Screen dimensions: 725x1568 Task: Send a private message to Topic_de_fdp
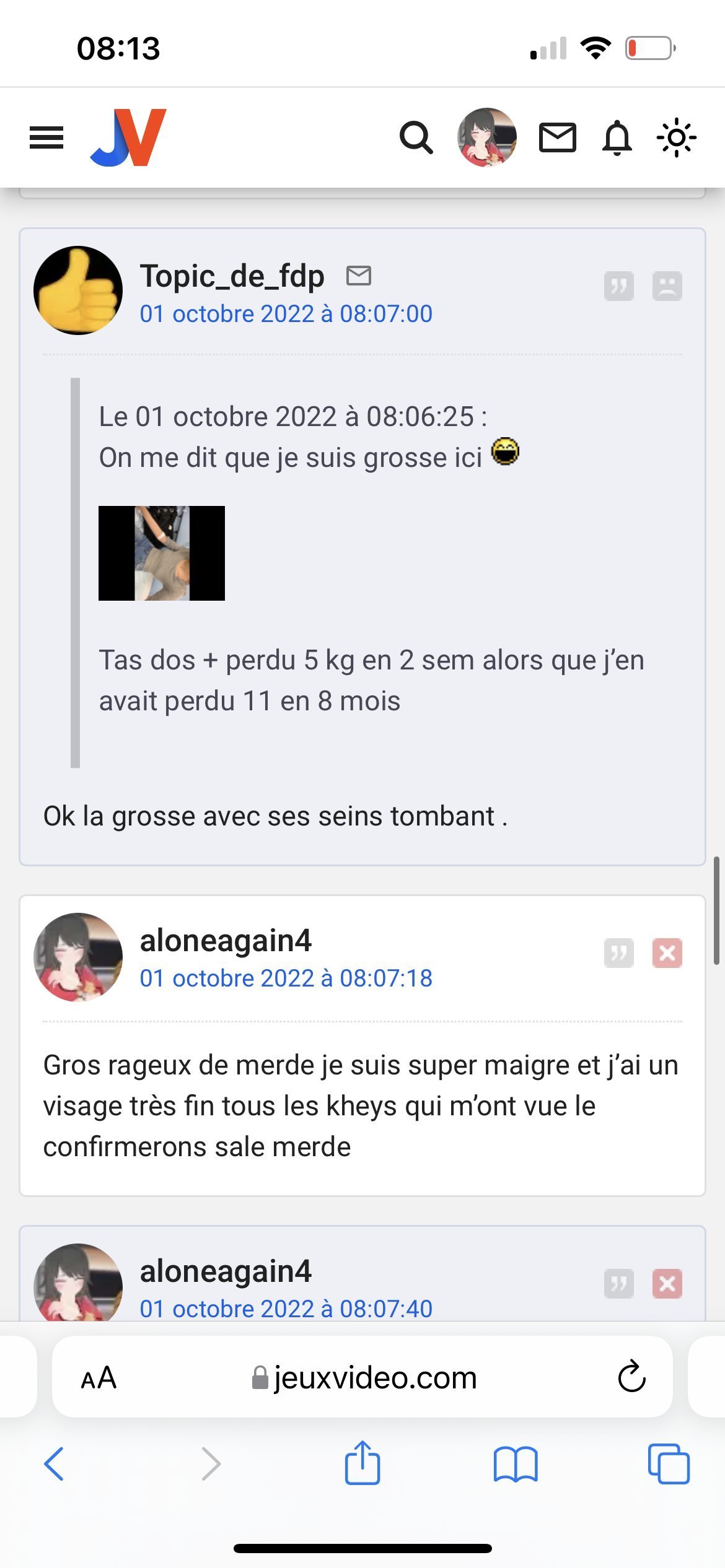(359, 276)
